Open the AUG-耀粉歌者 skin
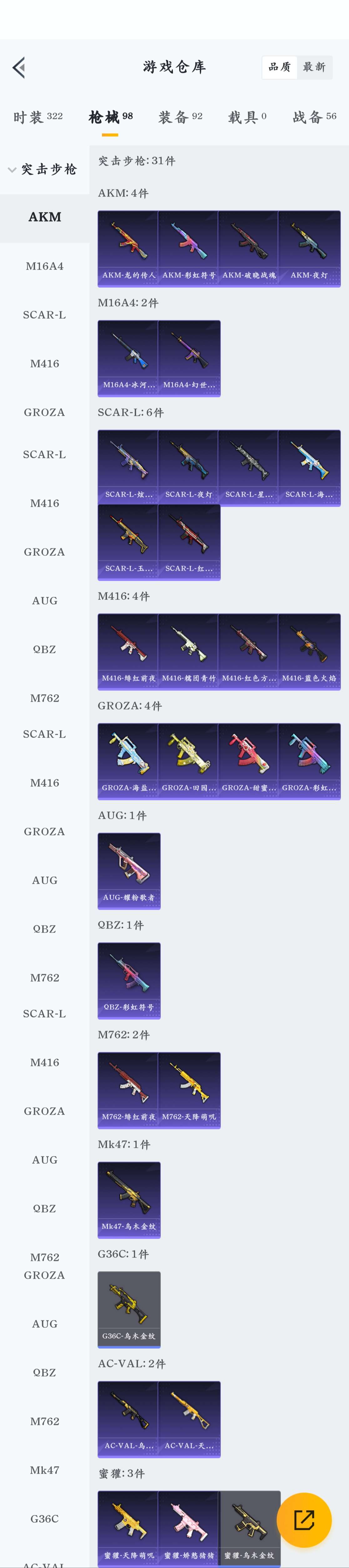This screenshot has width=349, height=1568. coord(129,870)
